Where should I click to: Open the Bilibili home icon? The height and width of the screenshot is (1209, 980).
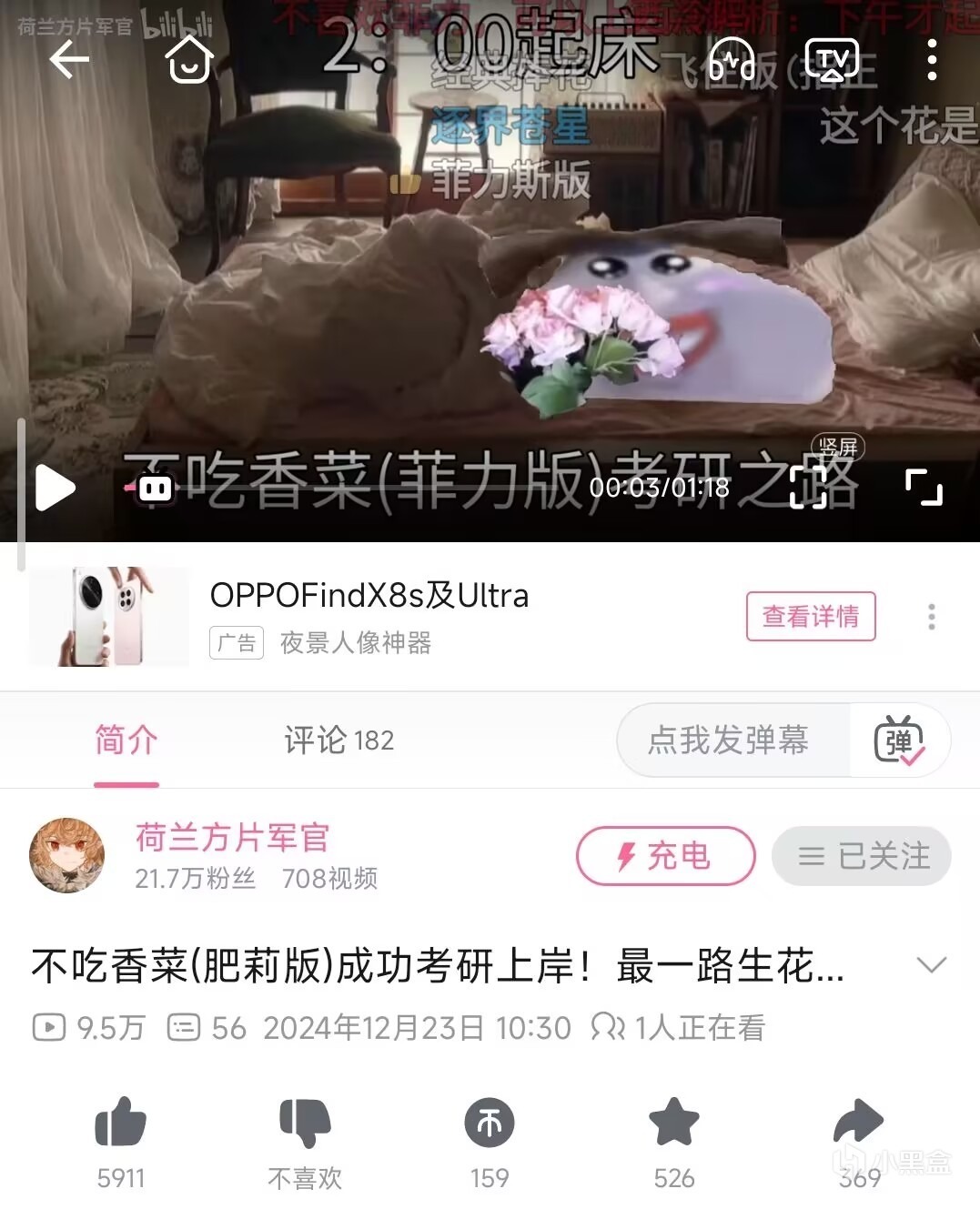click(x=189, y=60)
